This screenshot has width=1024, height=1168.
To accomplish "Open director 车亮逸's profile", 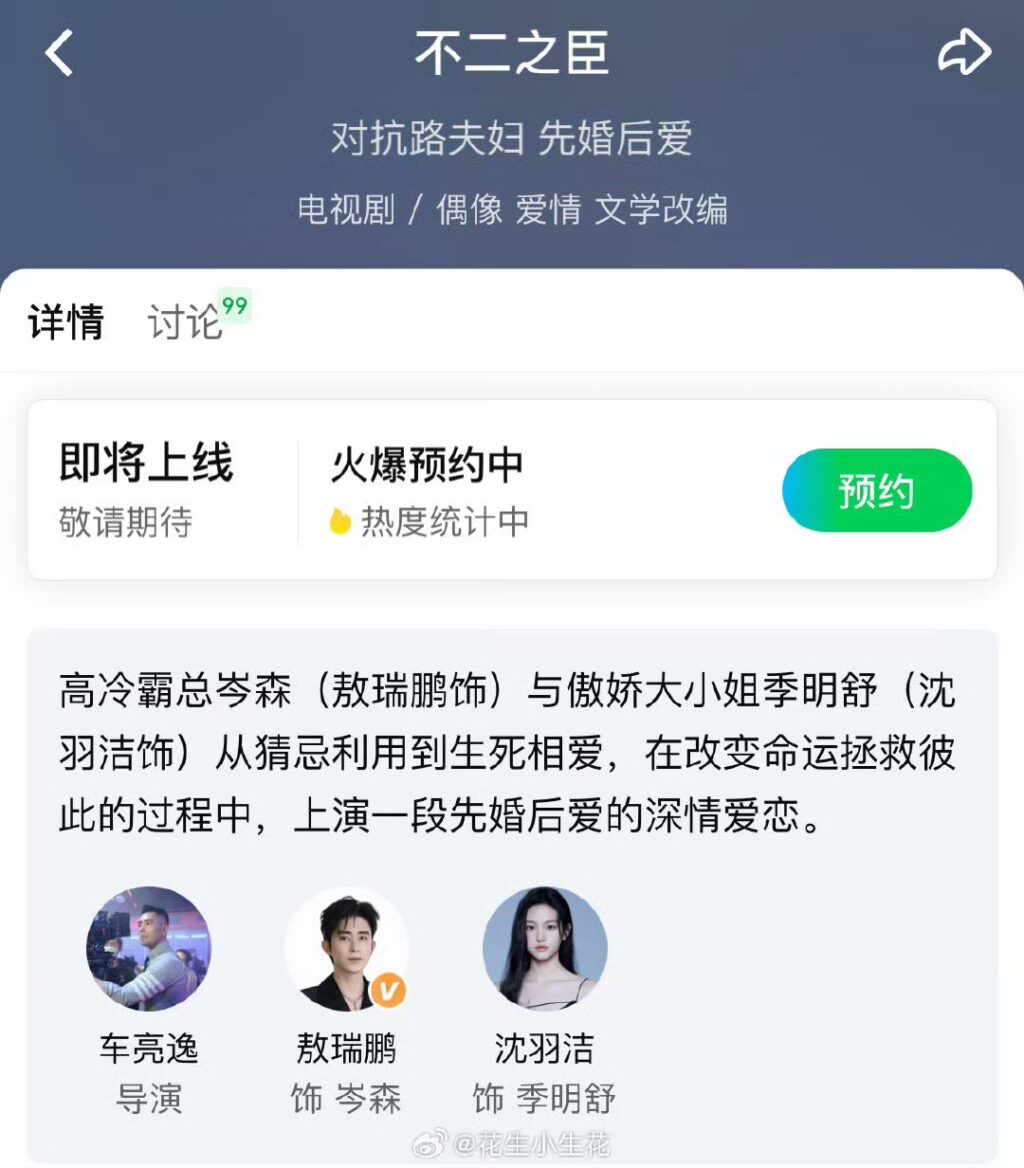I will pyautogui.click(x=149, y=948).
